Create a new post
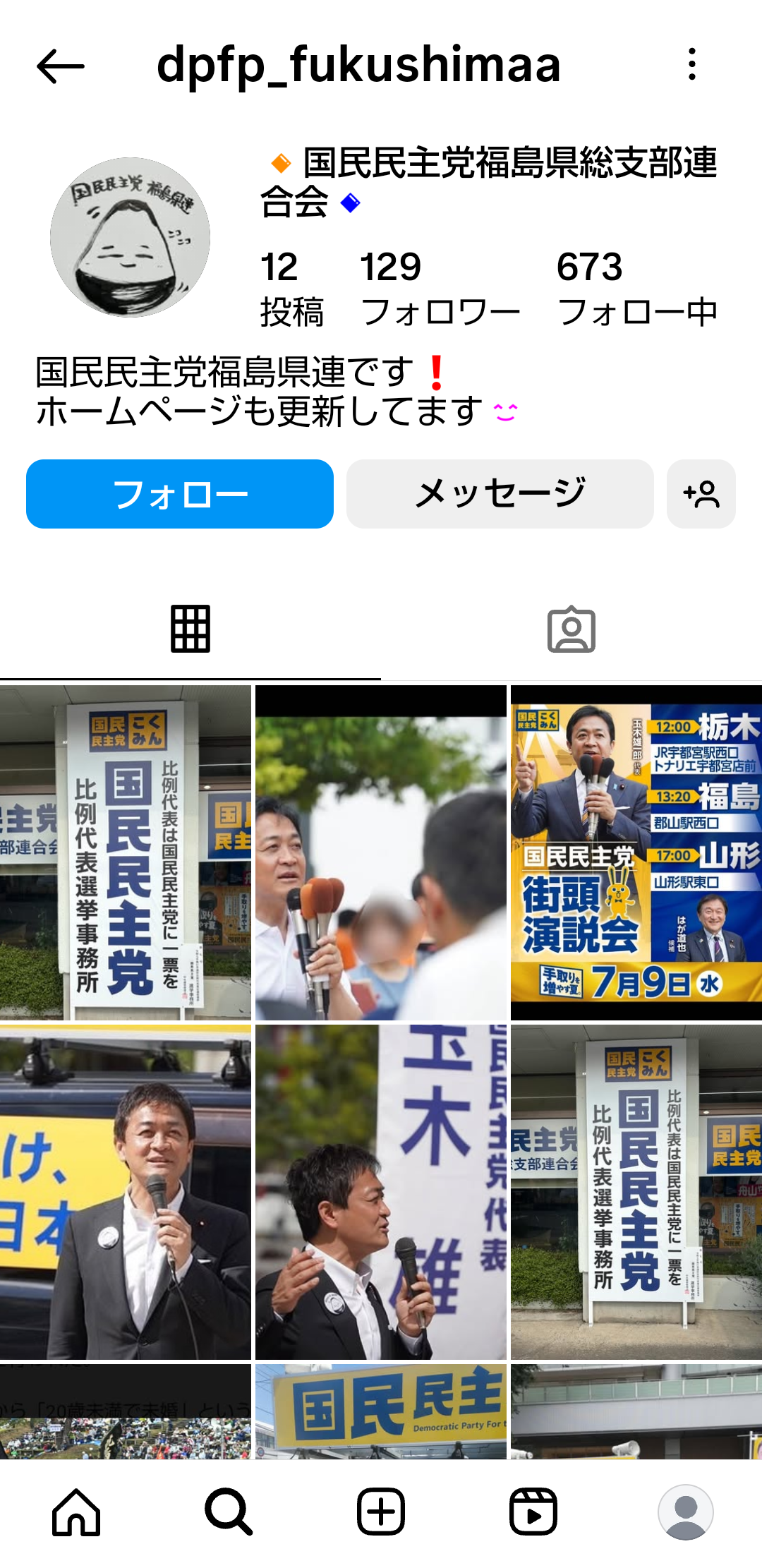Image resolution: width=762 pixels, height=1568 pixels. 381,1512
